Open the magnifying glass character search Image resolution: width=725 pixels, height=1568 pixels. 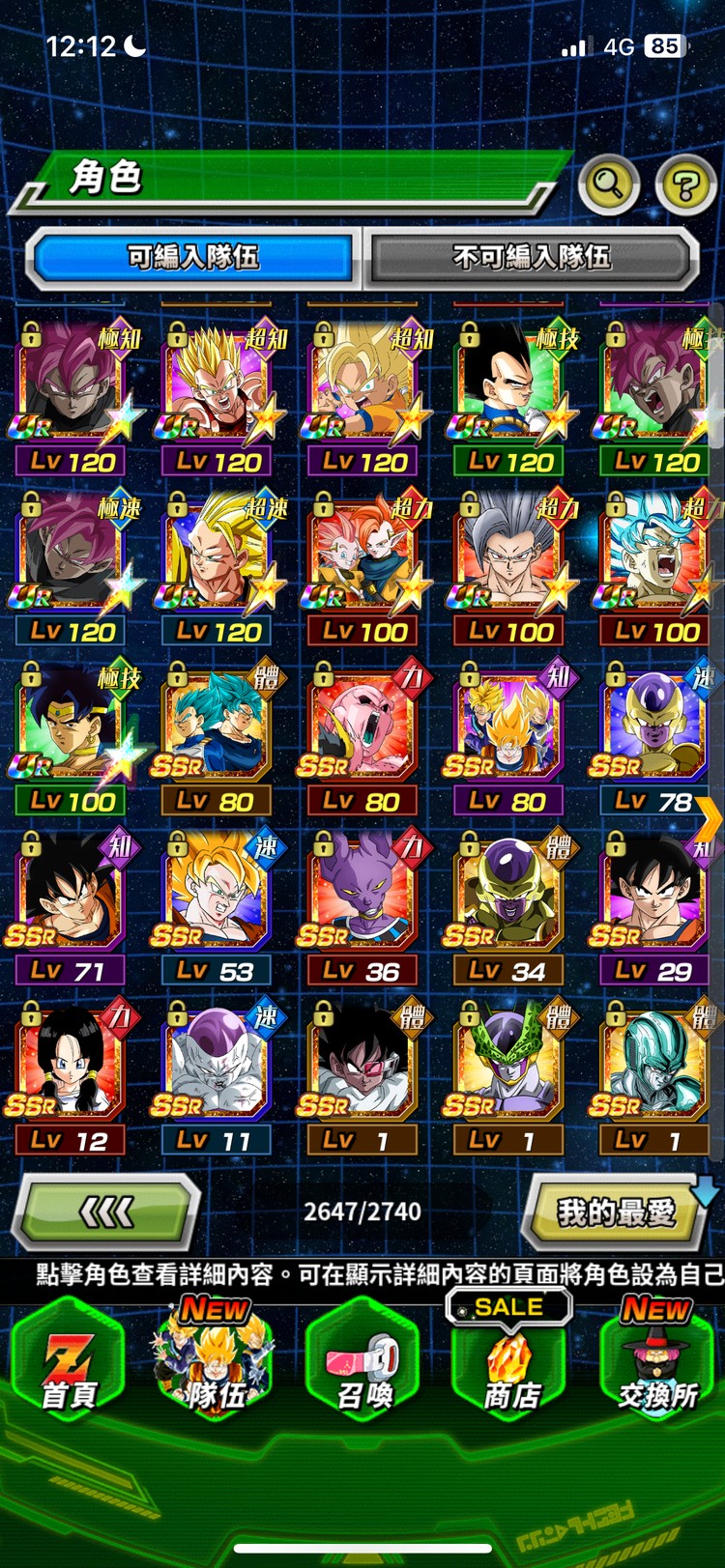(x=608, y=184)
